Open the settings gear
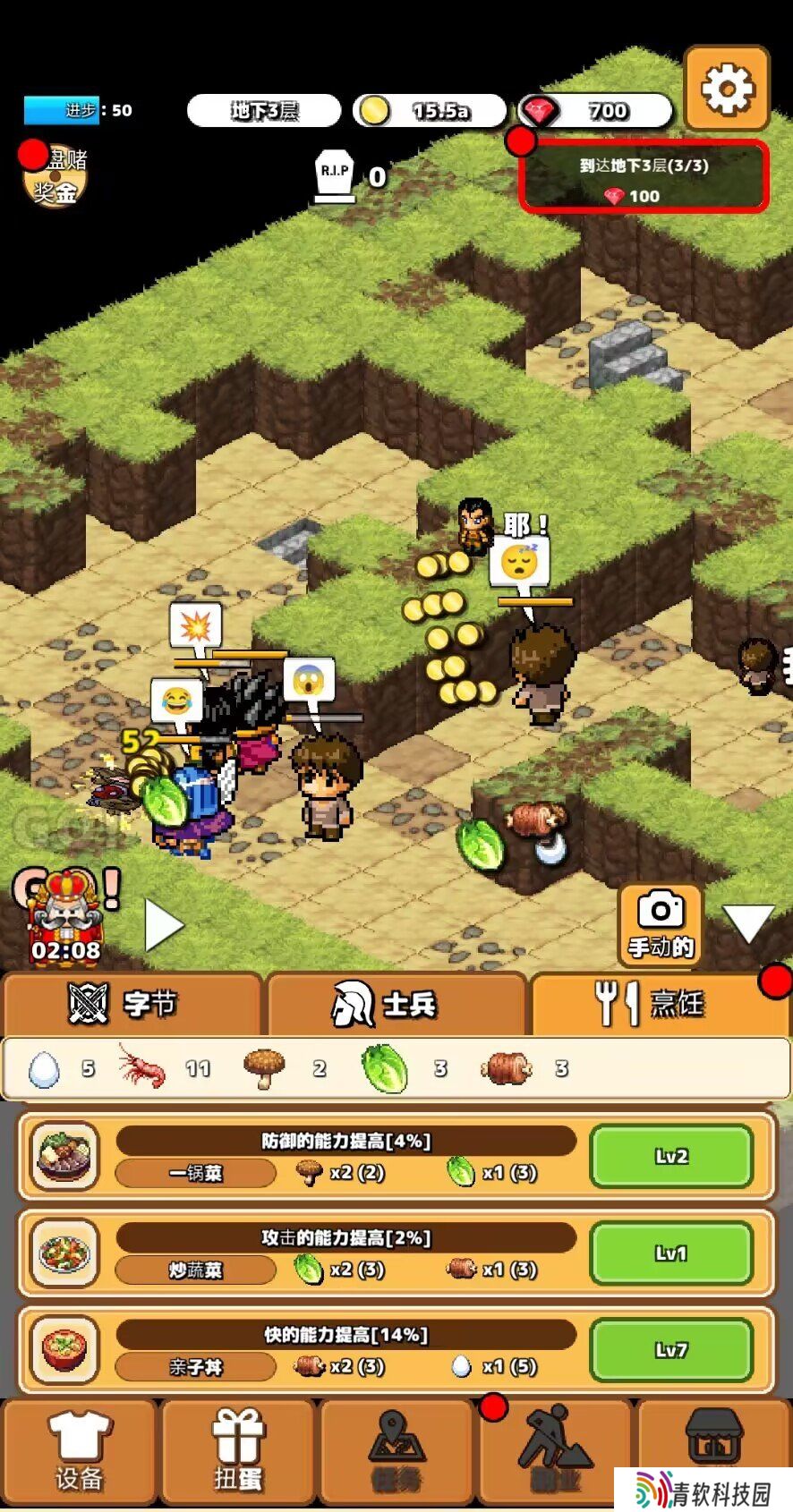 [x=727, y=89]
